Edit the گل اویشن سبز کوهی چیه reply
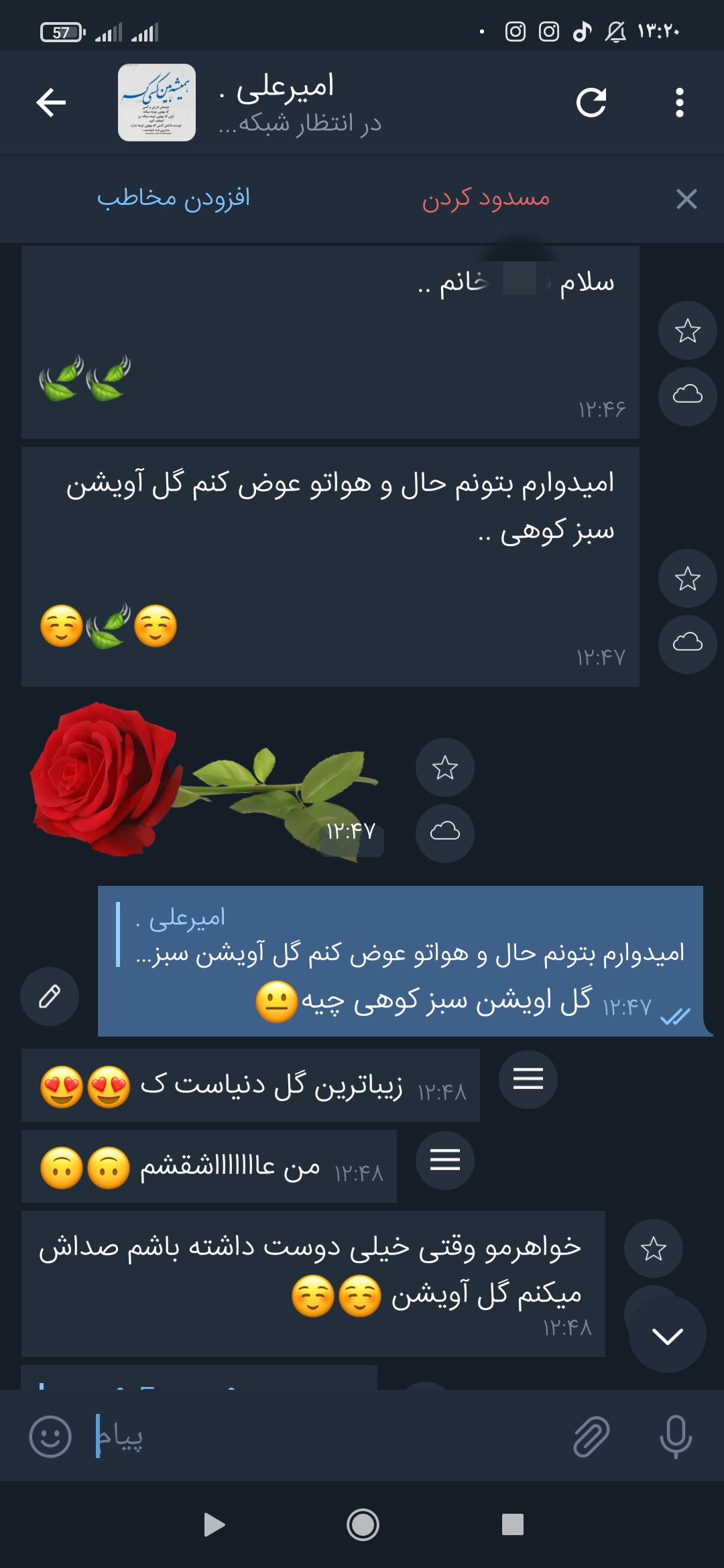 tap(50, 996)
